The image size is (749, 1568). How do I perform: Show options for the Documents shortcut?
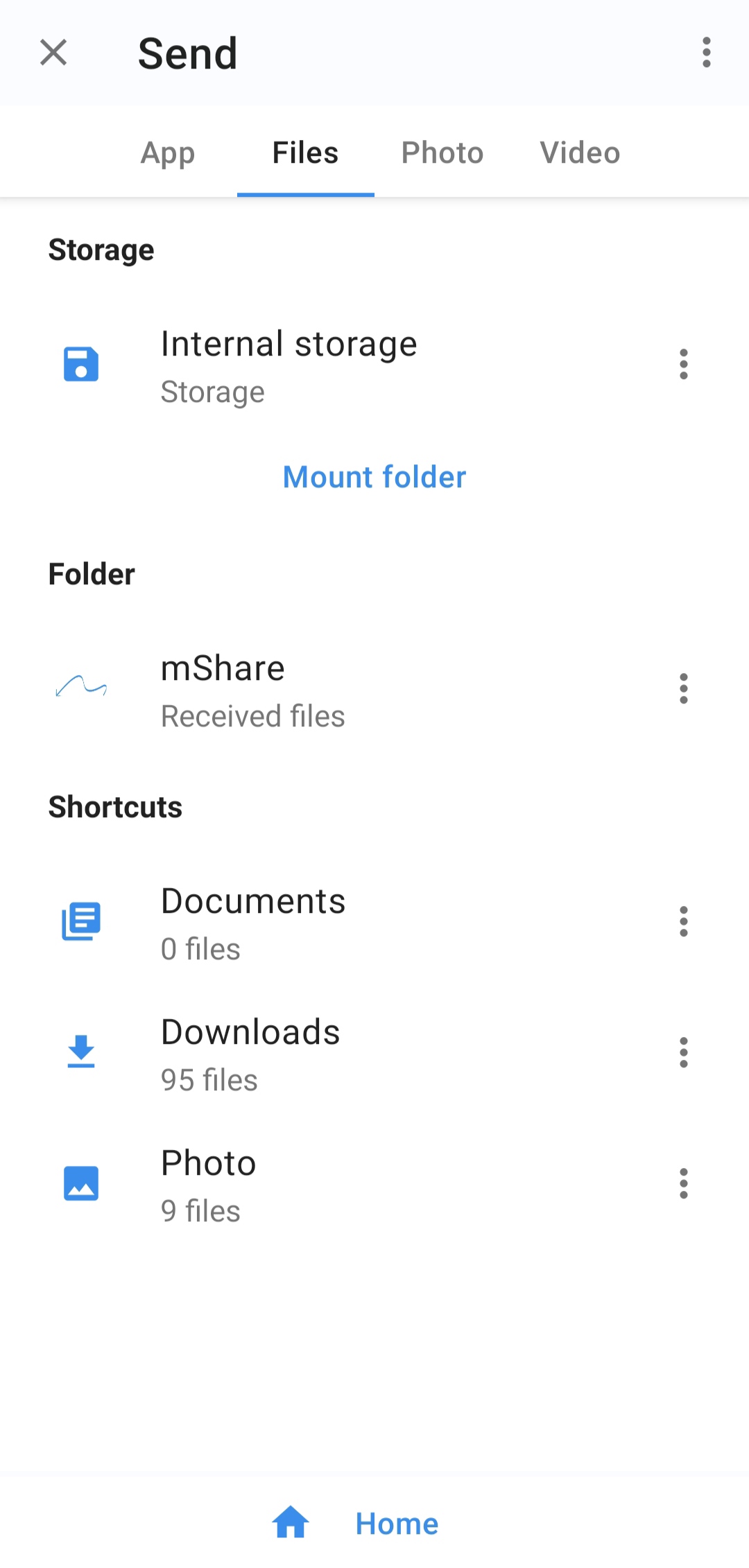pyautogui.click(x=684, y=922)
